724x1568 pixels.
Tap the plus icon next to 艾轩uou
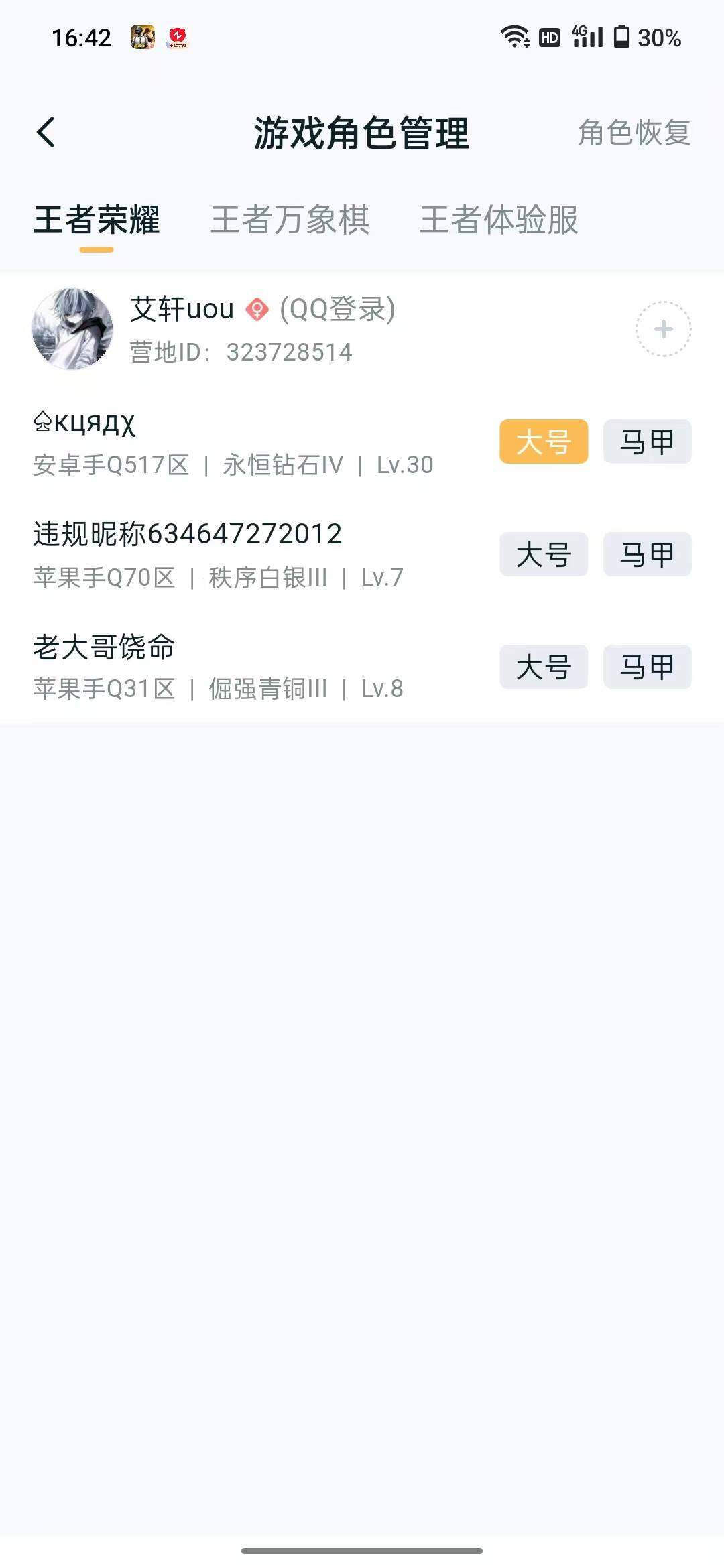point(662,329)
